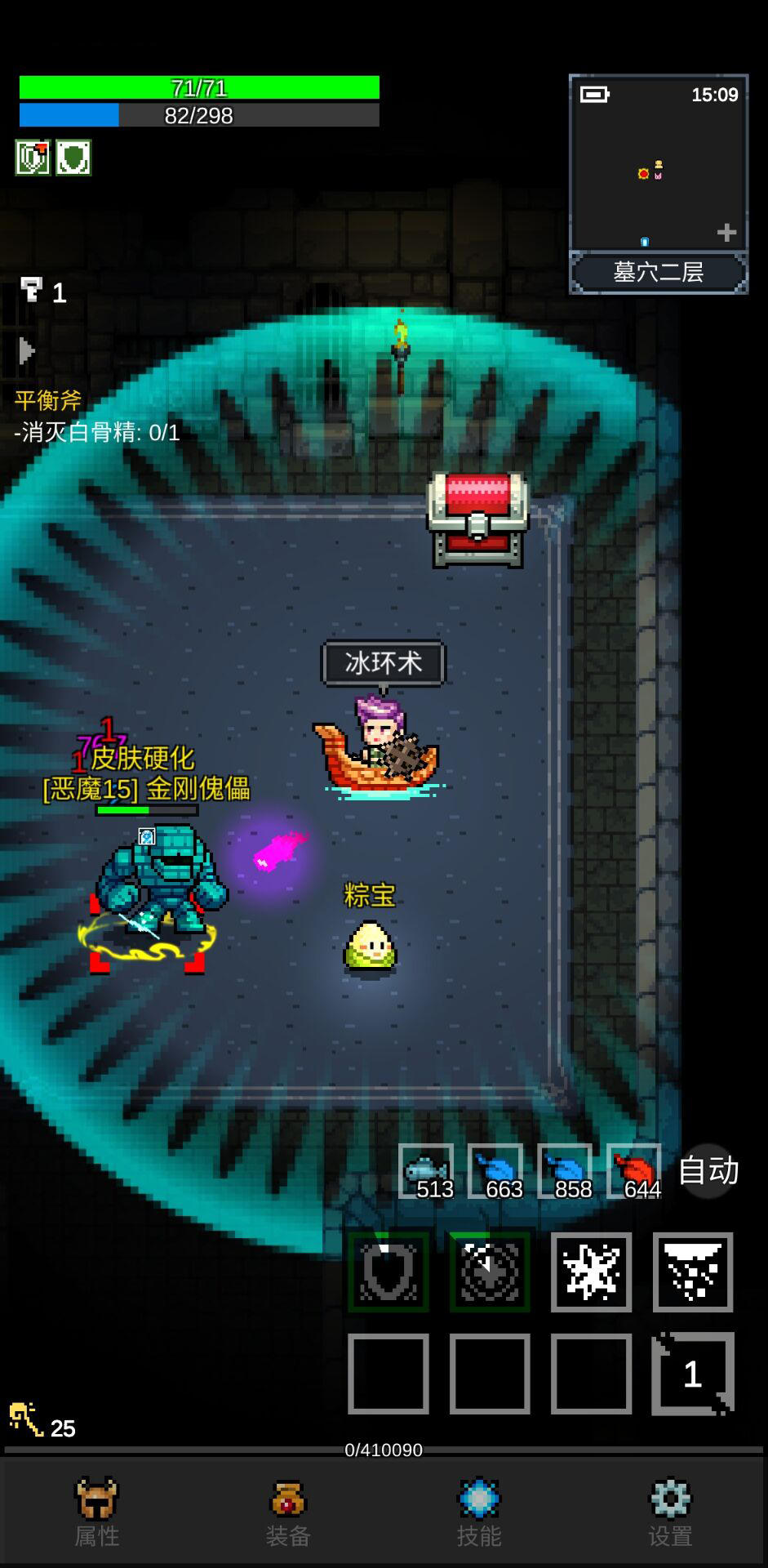Open the 平衡斧 quest tracker
The width and height of the screenshot is (768, 1568).
tap(49, 400)
